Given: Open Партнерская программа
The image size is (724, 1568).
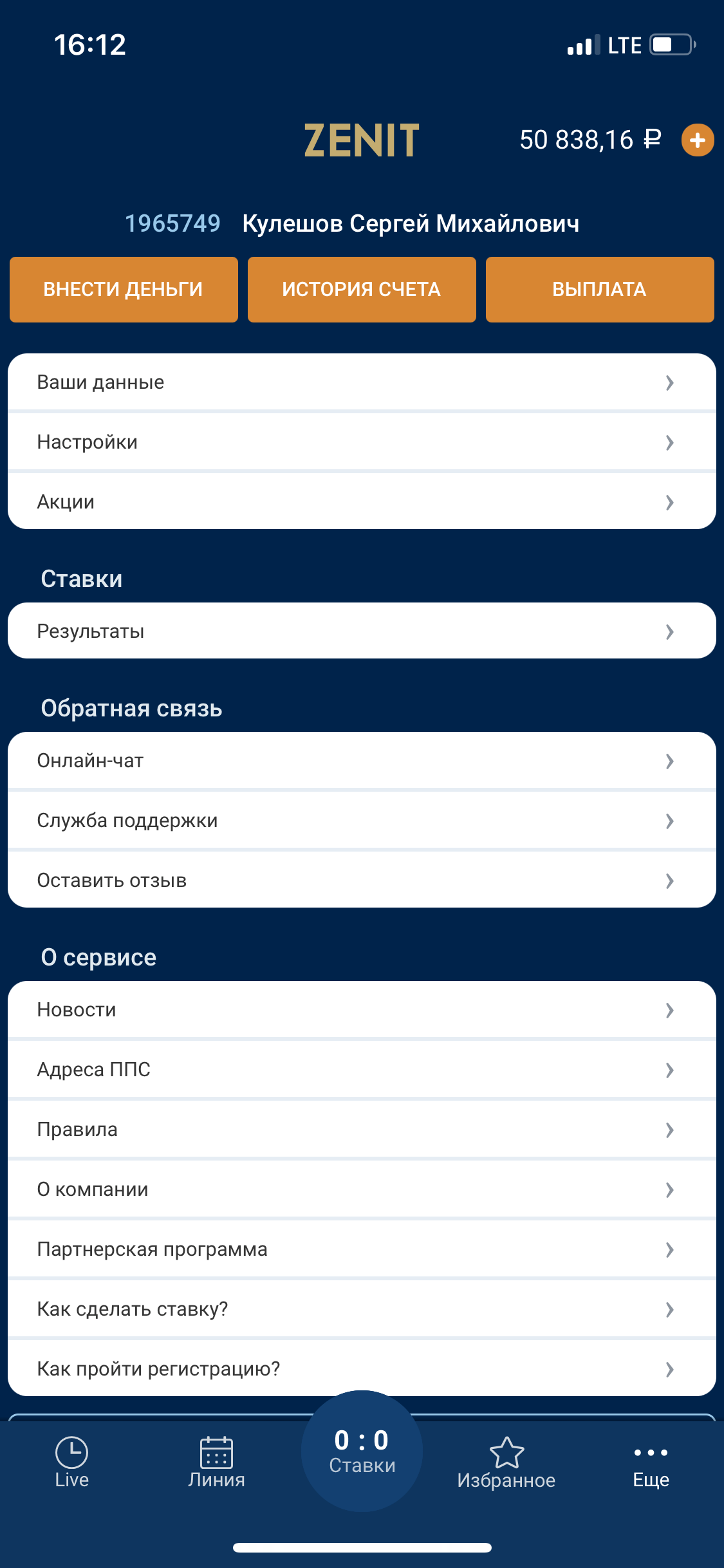Looking at the screenshot, I should click(x=362, y=1249).
